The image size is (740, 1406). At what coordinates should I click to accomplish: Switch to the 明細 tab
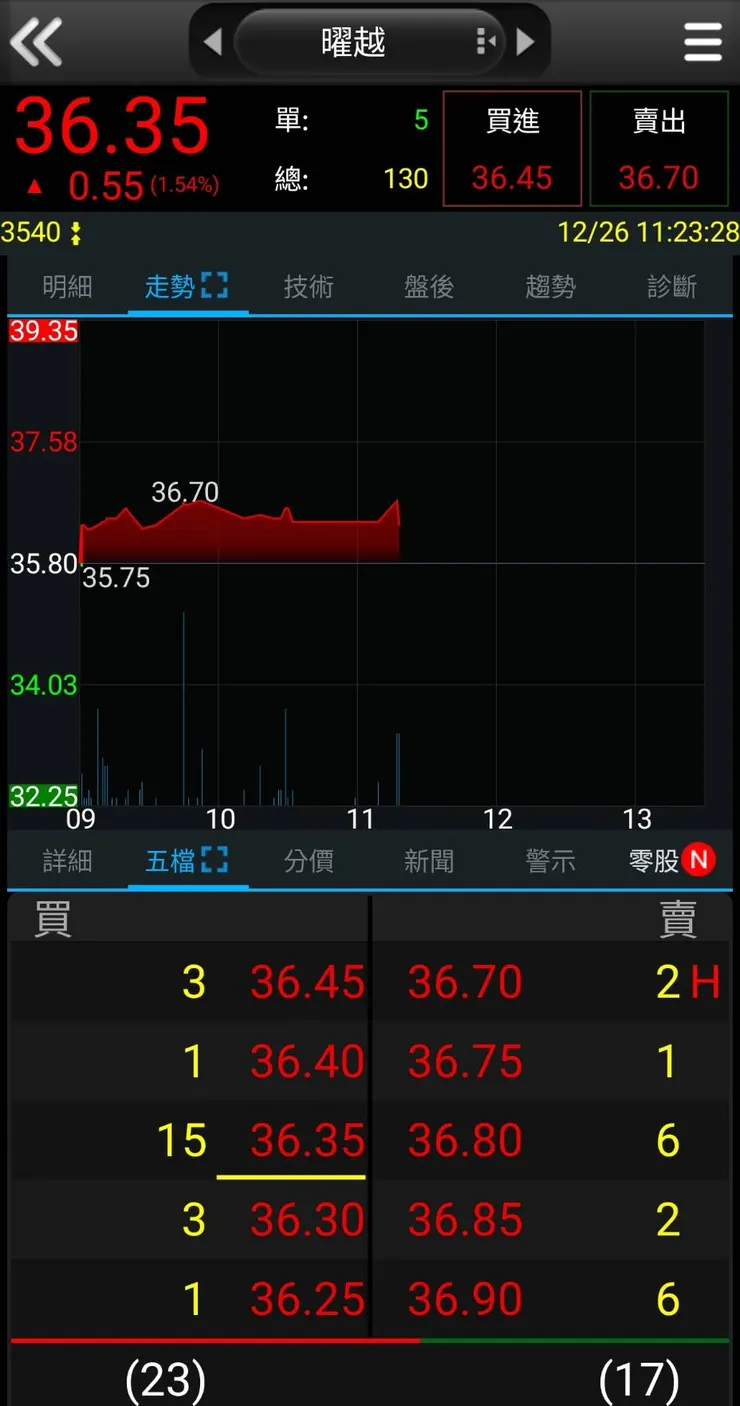[x=67, y=288]
